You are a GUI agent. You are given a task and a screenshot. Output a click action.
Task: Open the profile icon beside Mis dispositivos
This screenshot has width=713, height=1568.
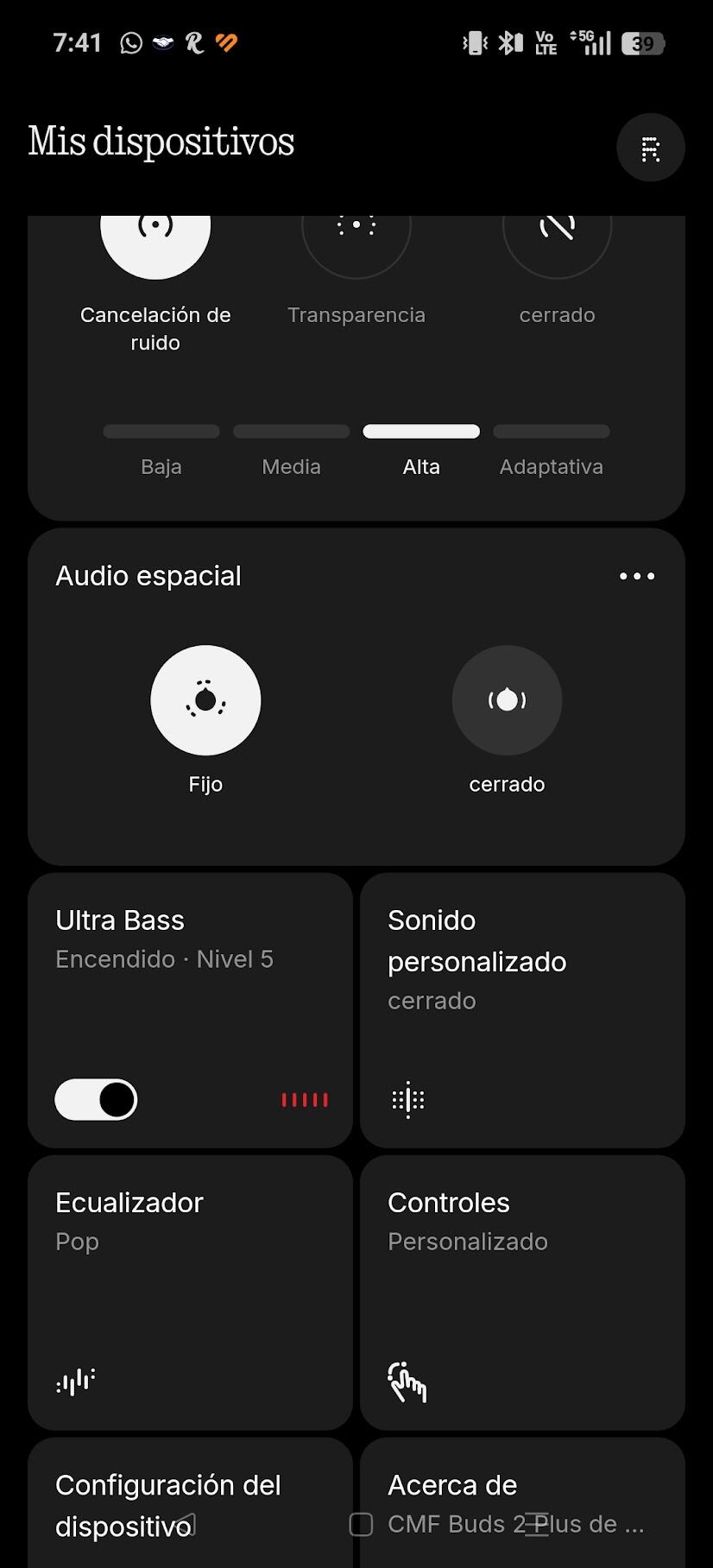(650, 148)
